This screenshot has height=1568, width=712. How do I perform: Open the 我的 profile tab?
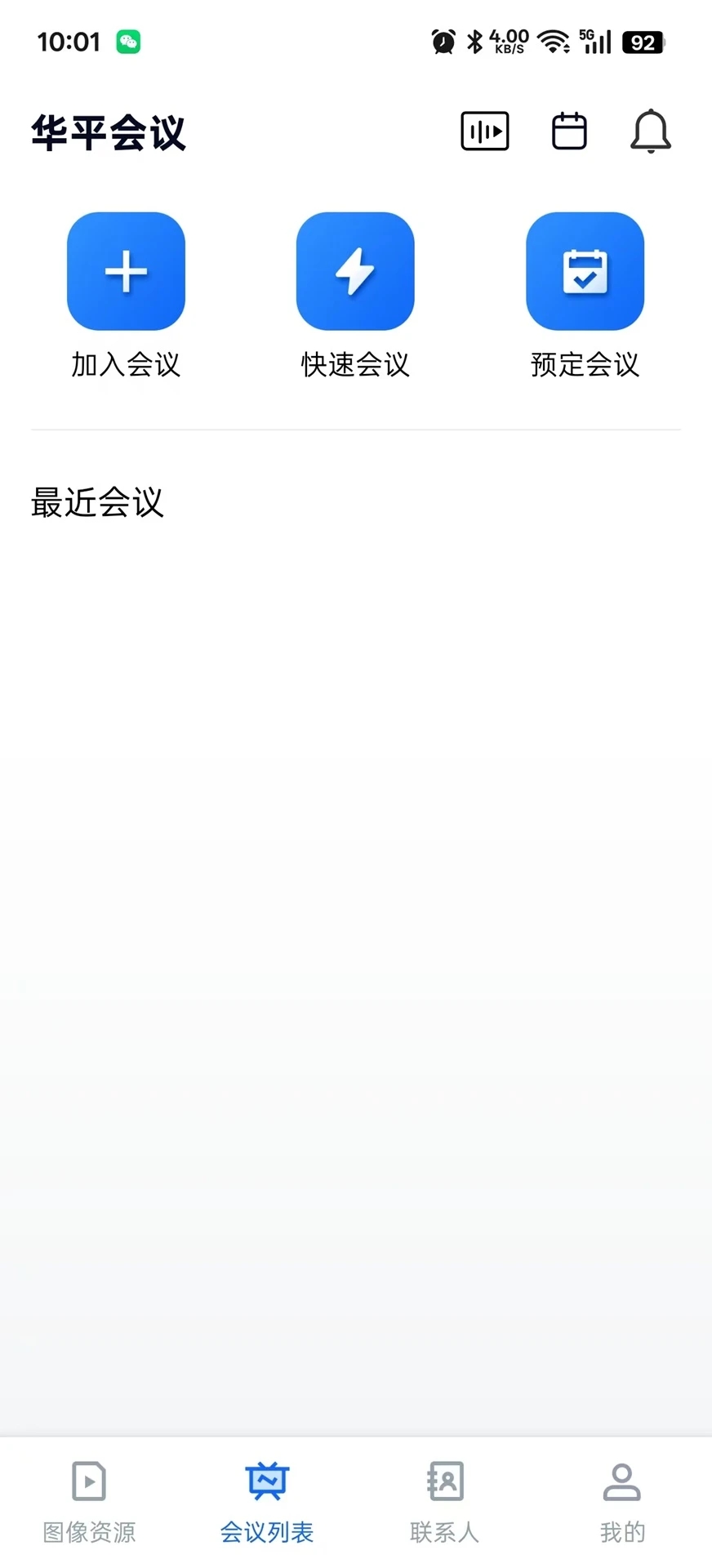click(x=622, y=1501)
